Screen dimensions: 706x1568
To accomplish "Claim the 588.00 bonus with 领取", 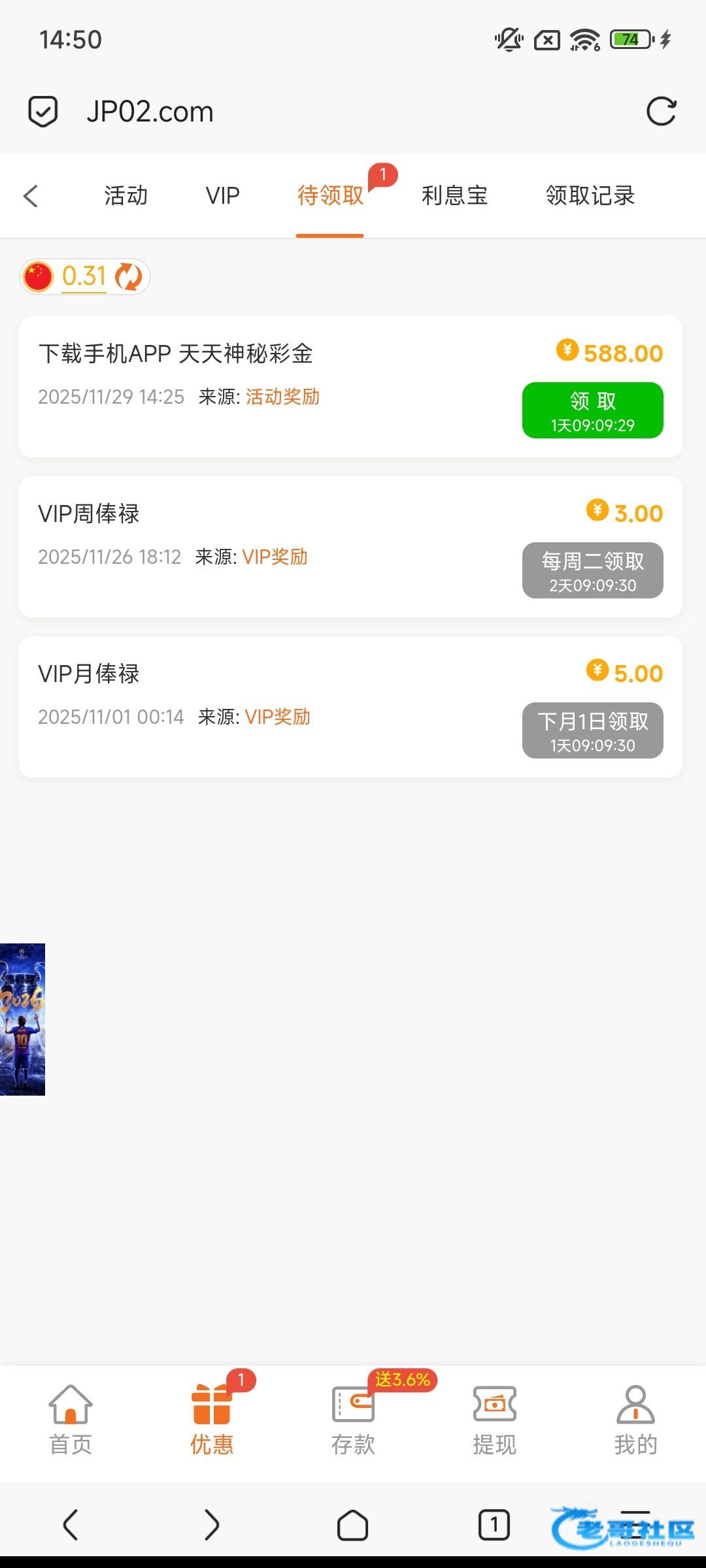I will (x=592, y=410).
